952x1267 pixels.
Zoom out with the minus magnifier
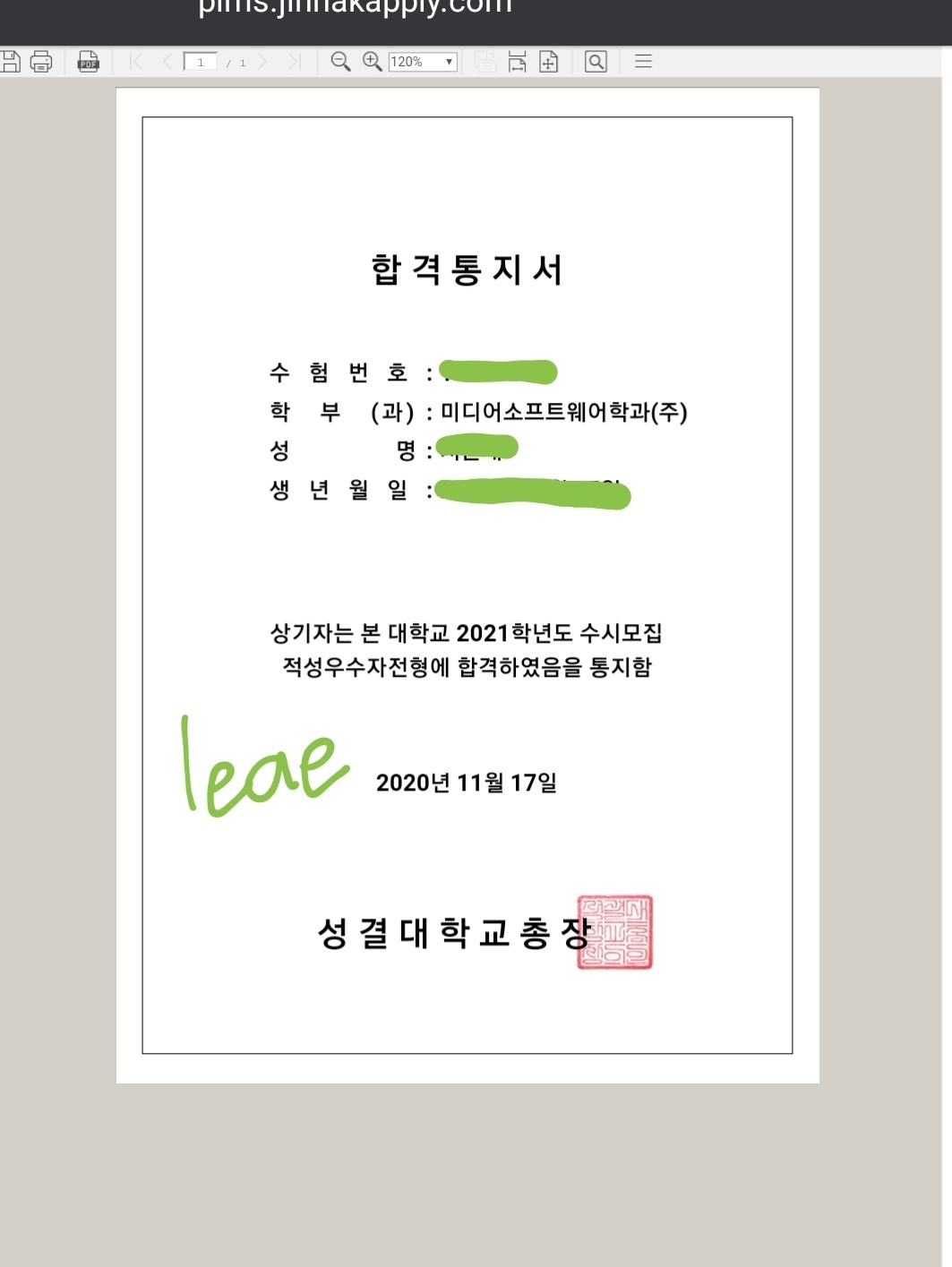point(340,62)
